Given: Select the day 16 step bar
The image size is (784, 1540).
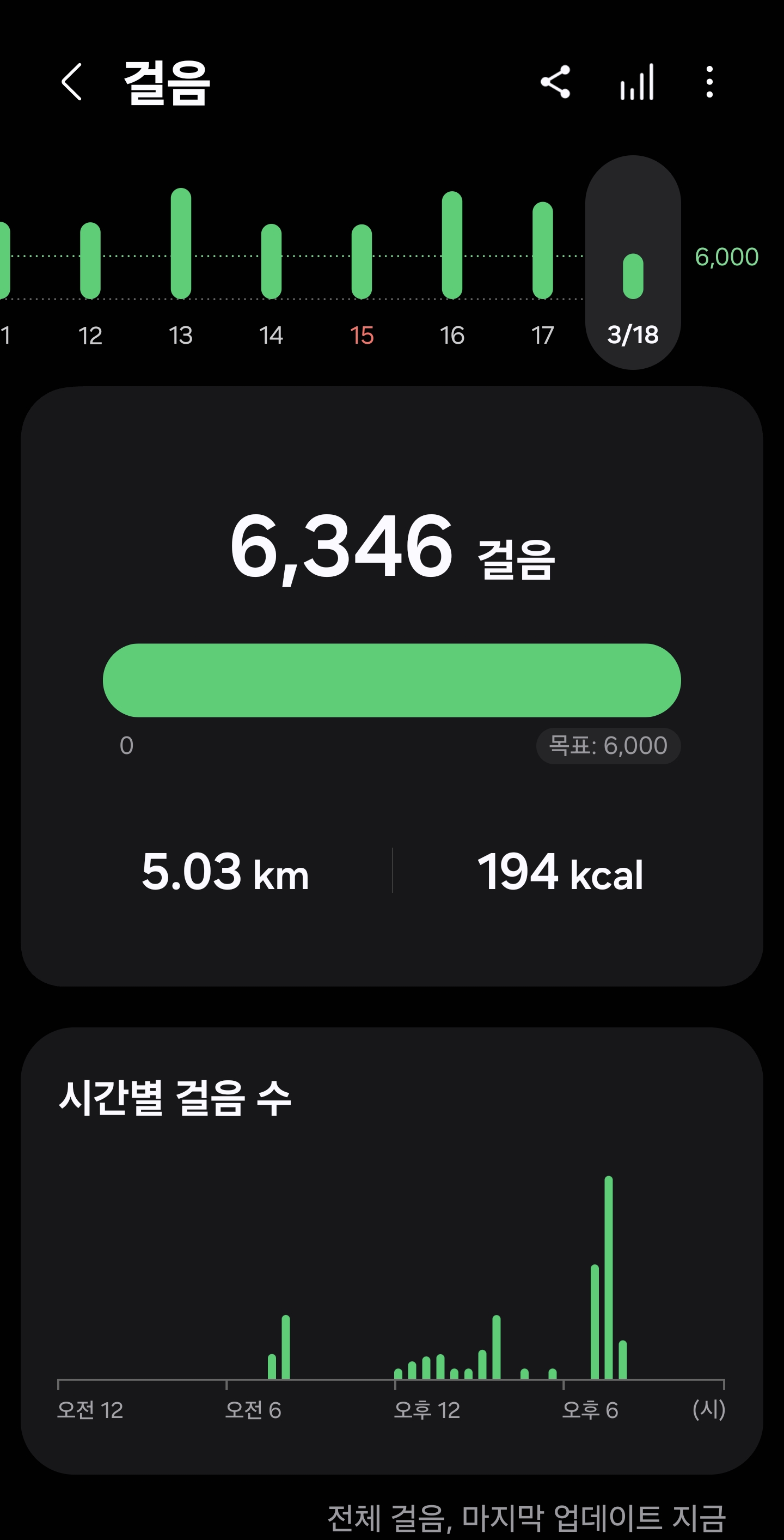Looking at the screenshot, I should [x=452, y=246].
